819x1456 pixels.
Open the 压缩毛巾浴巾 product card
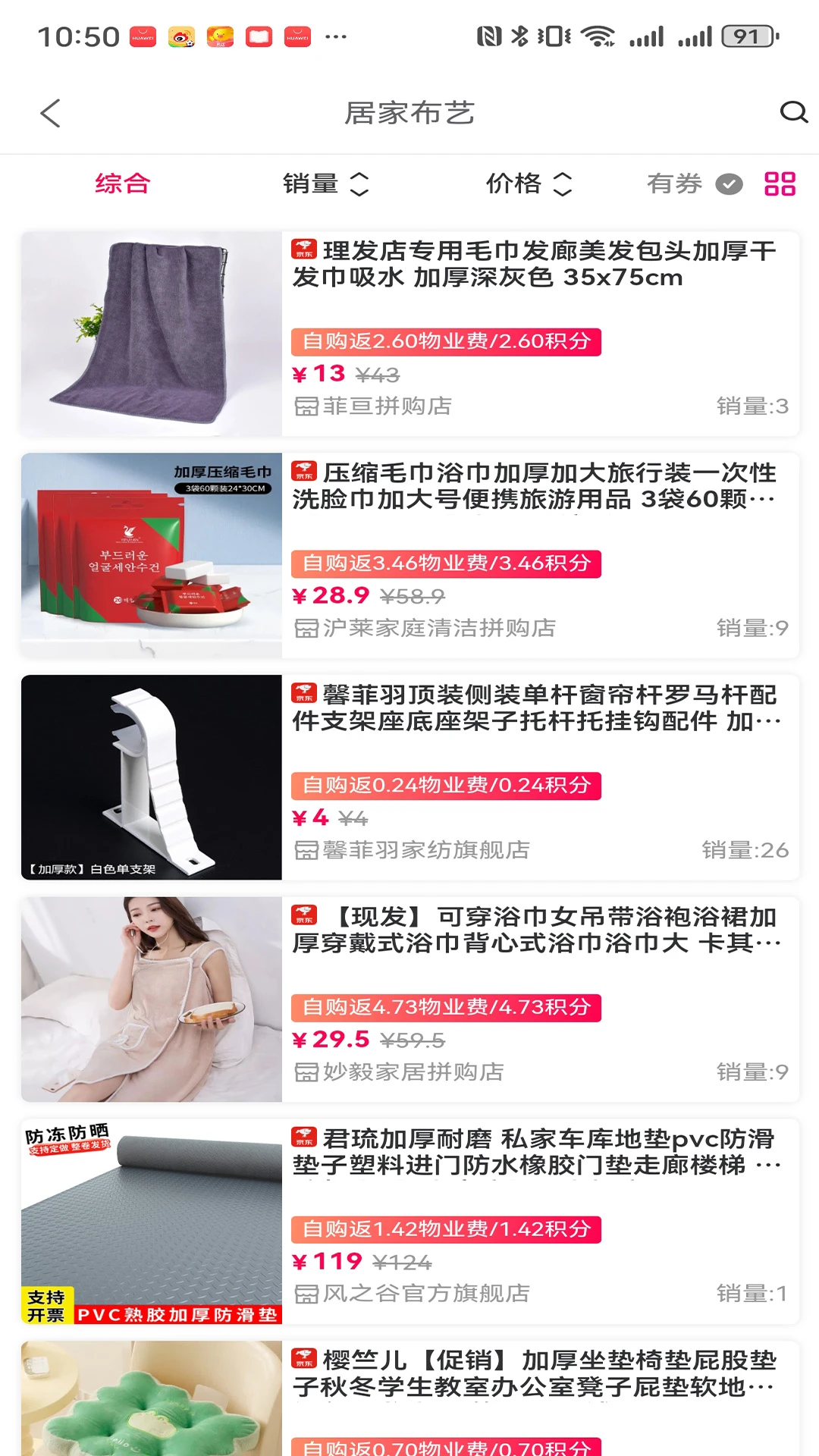(x=409, y=555)
